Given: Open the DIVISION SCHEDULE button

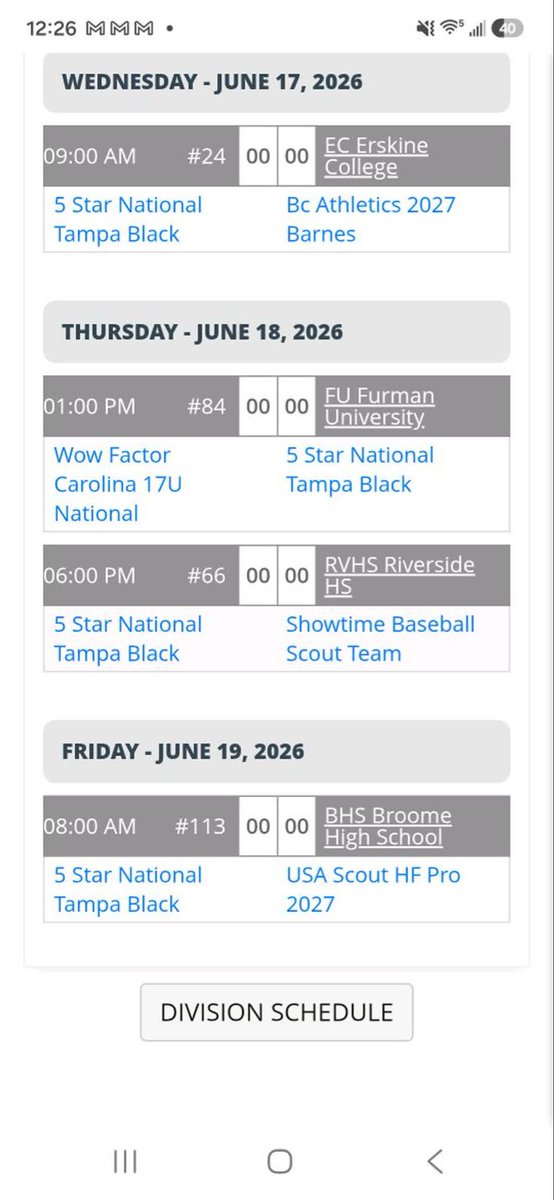Looking at the screenshot, I should pyautogui.click(x=276, y=1011).
